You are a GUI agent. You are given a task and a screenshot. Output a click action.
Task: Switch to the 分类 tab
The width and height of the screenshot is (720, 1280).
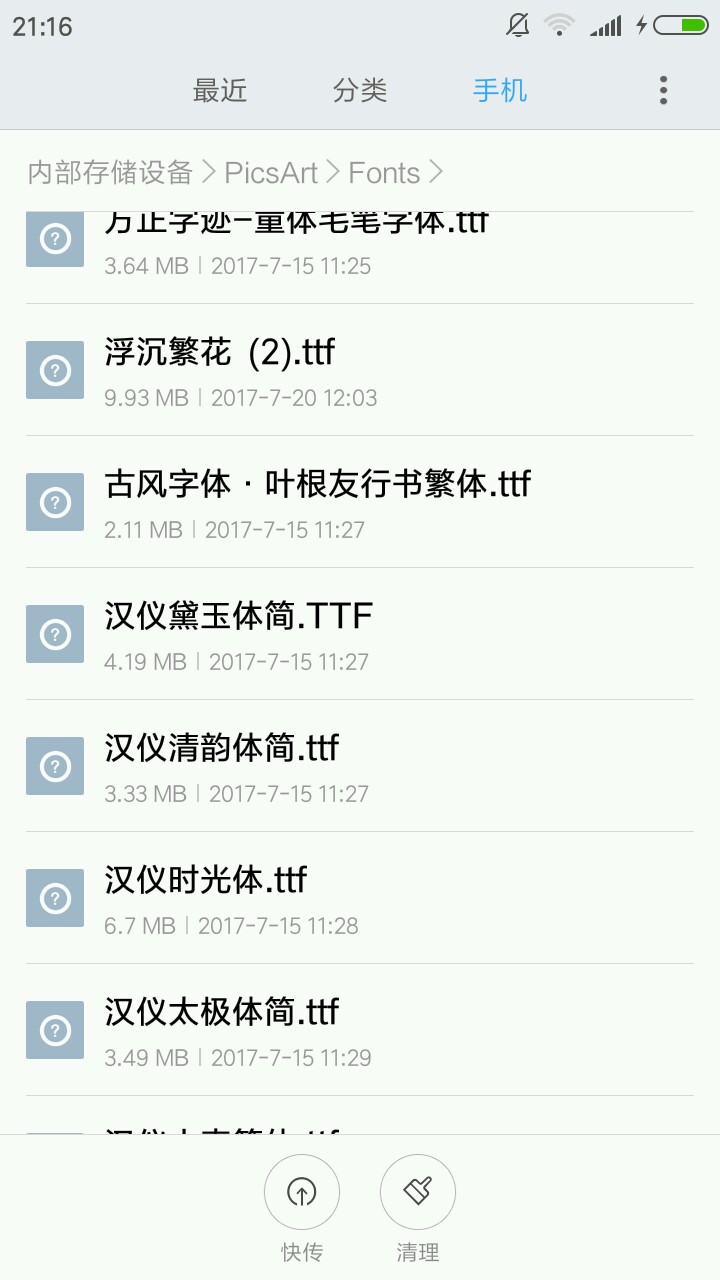point(360,91)
